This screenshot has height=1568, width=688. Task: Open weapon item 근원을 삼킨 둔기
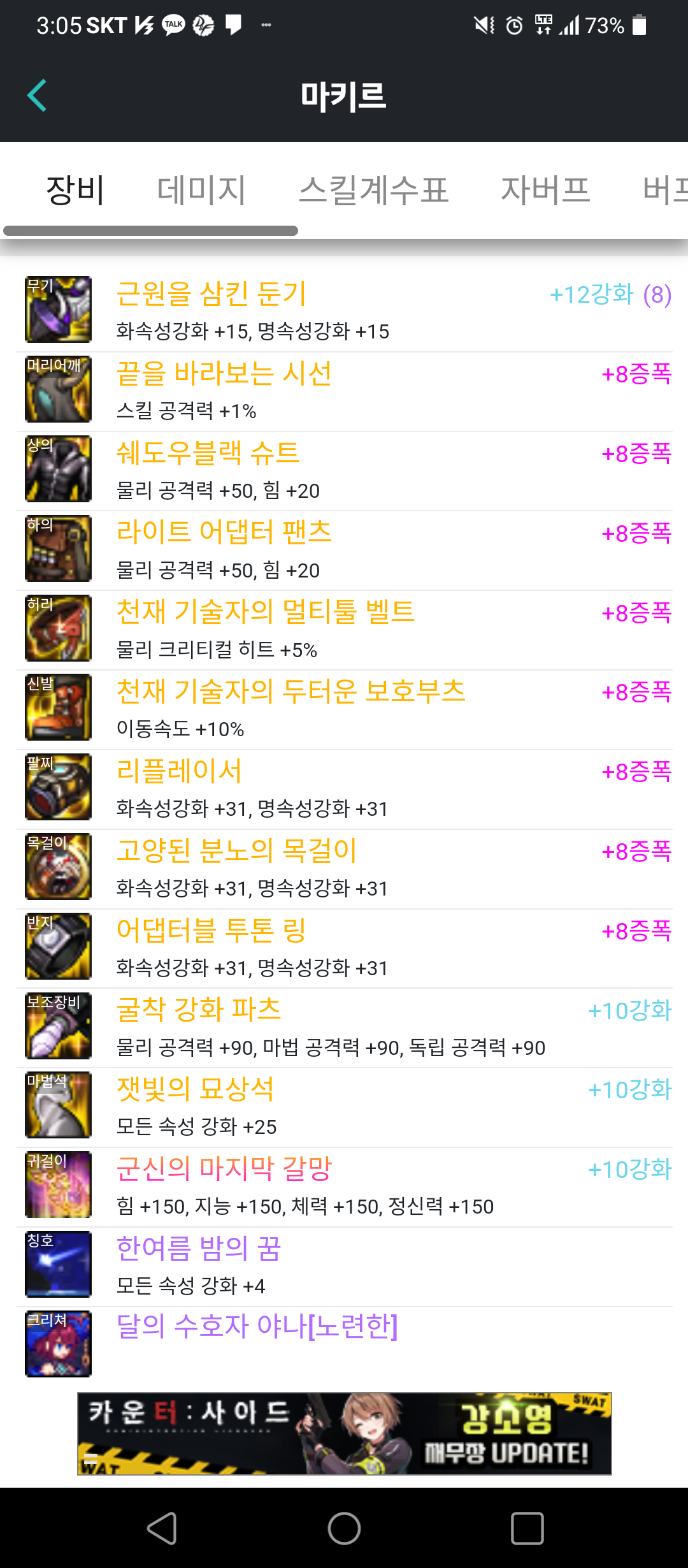point(344,310)
